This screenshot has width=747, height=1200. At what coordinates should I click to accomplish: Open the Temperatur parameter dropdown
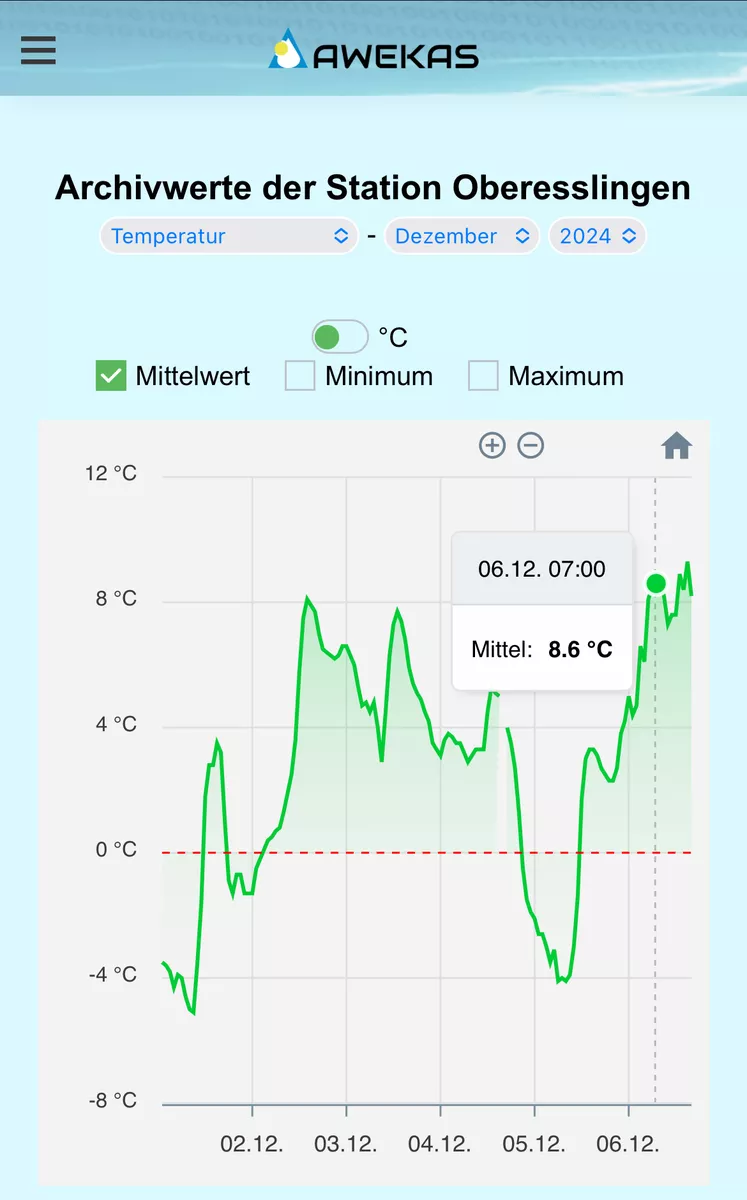[x=229, y=236]
